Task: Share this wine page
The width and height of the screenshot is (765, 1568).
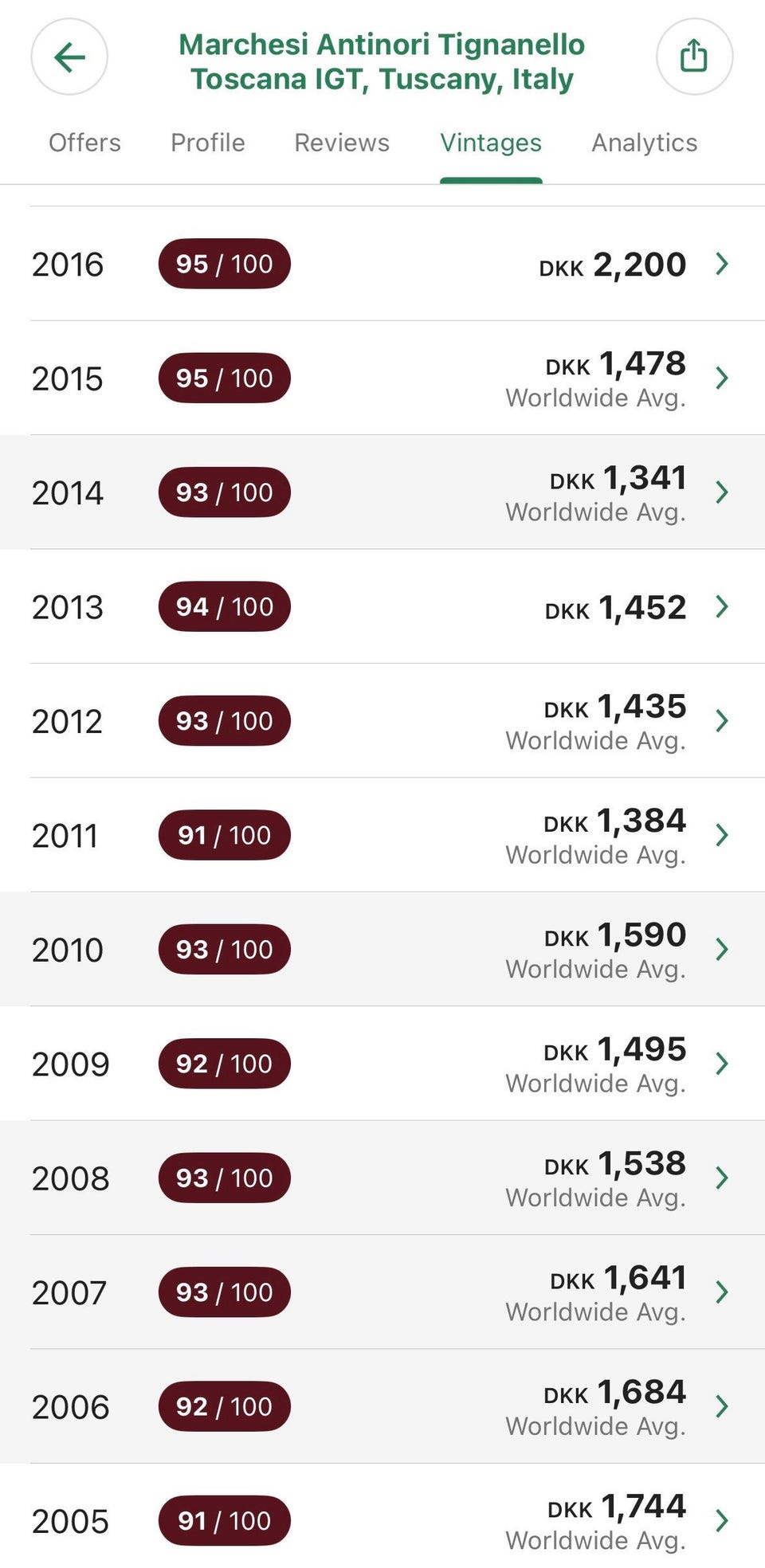Action: (x=693, y=57)
